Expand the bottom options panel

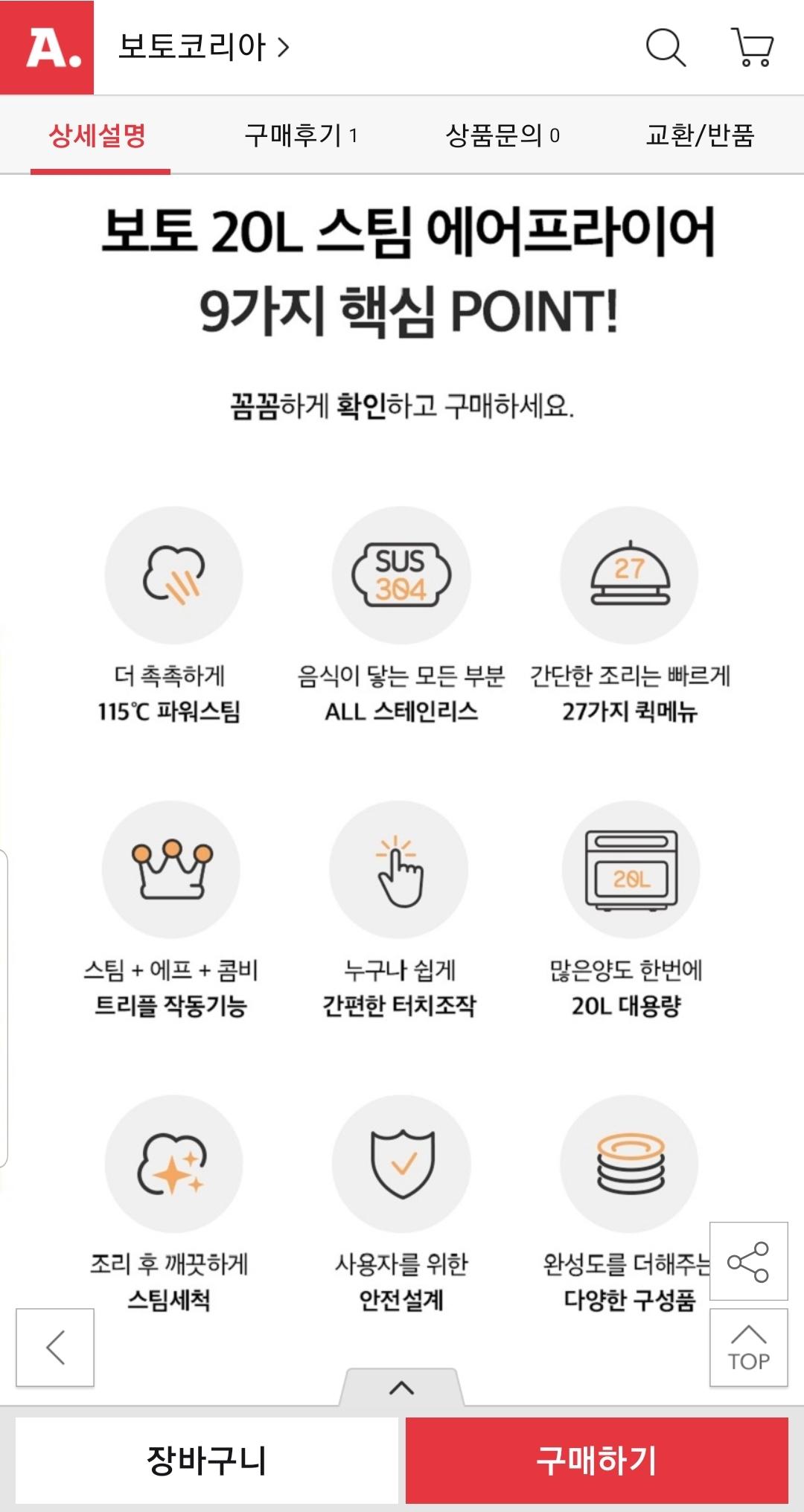[401, 1388]
